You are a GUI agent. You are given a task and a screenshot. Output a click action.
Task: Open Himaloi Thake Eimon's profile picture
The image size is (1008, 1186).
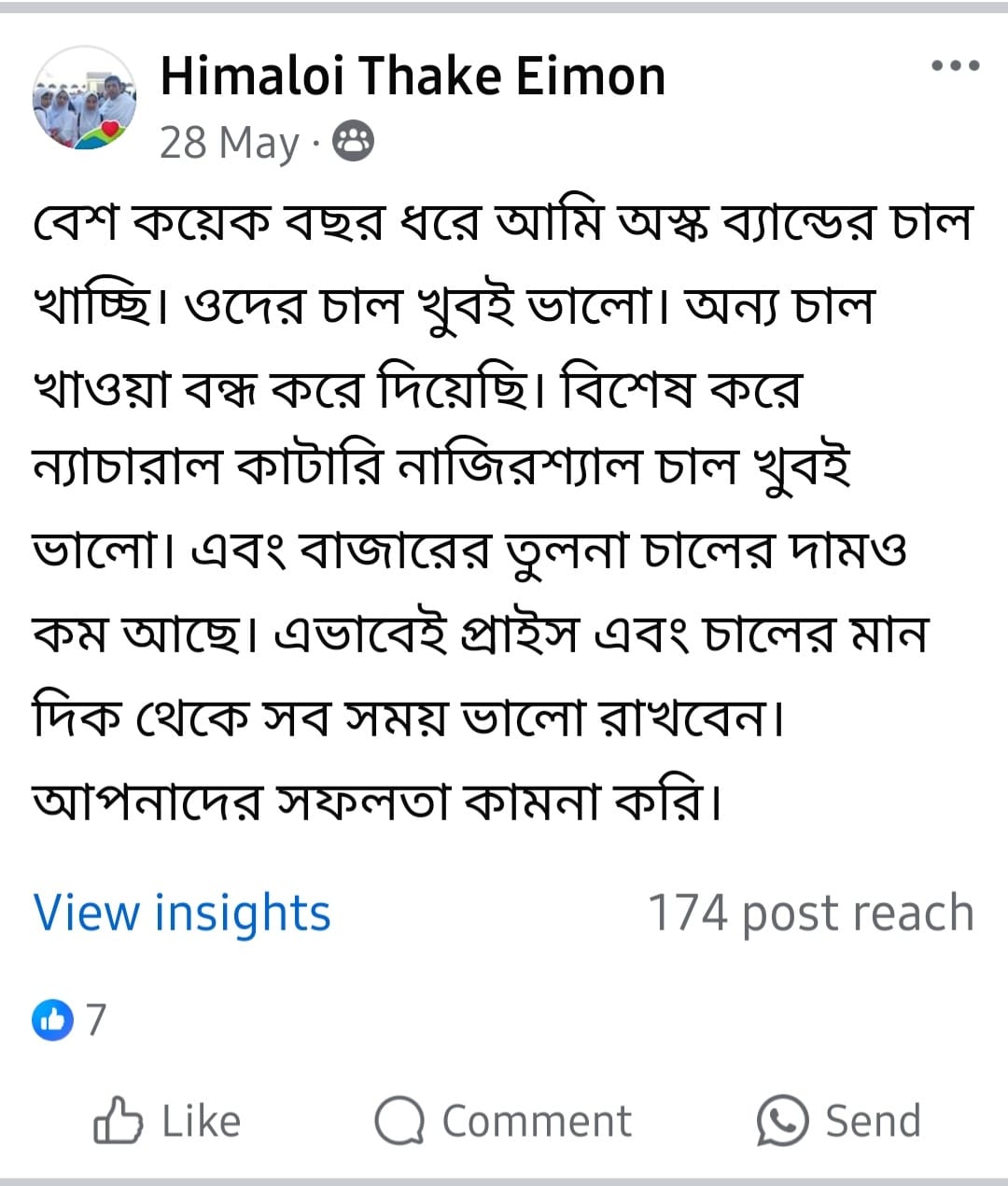(x=85, y=98)
